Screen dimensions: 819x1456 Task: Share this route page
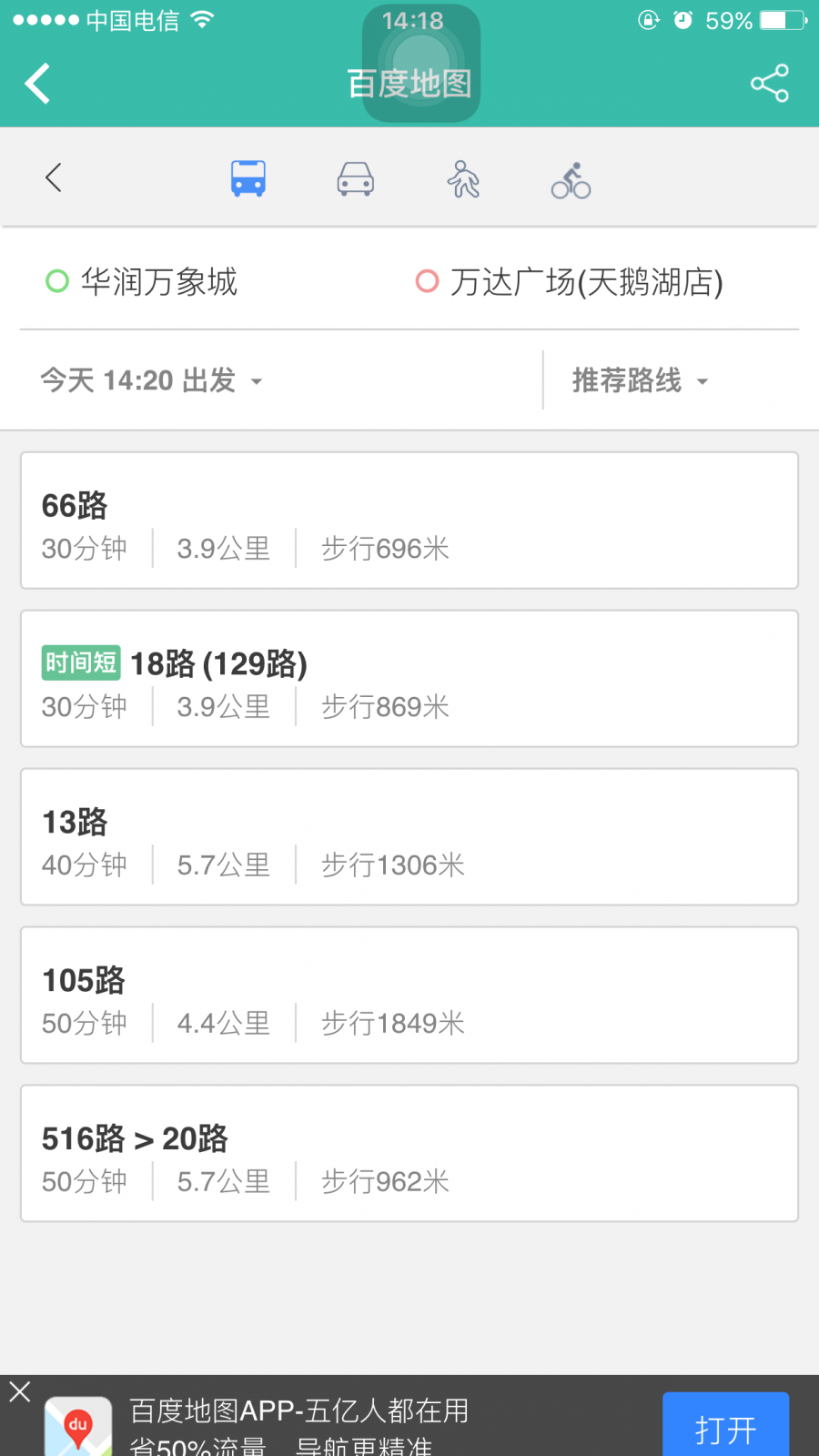pos(769,84)
